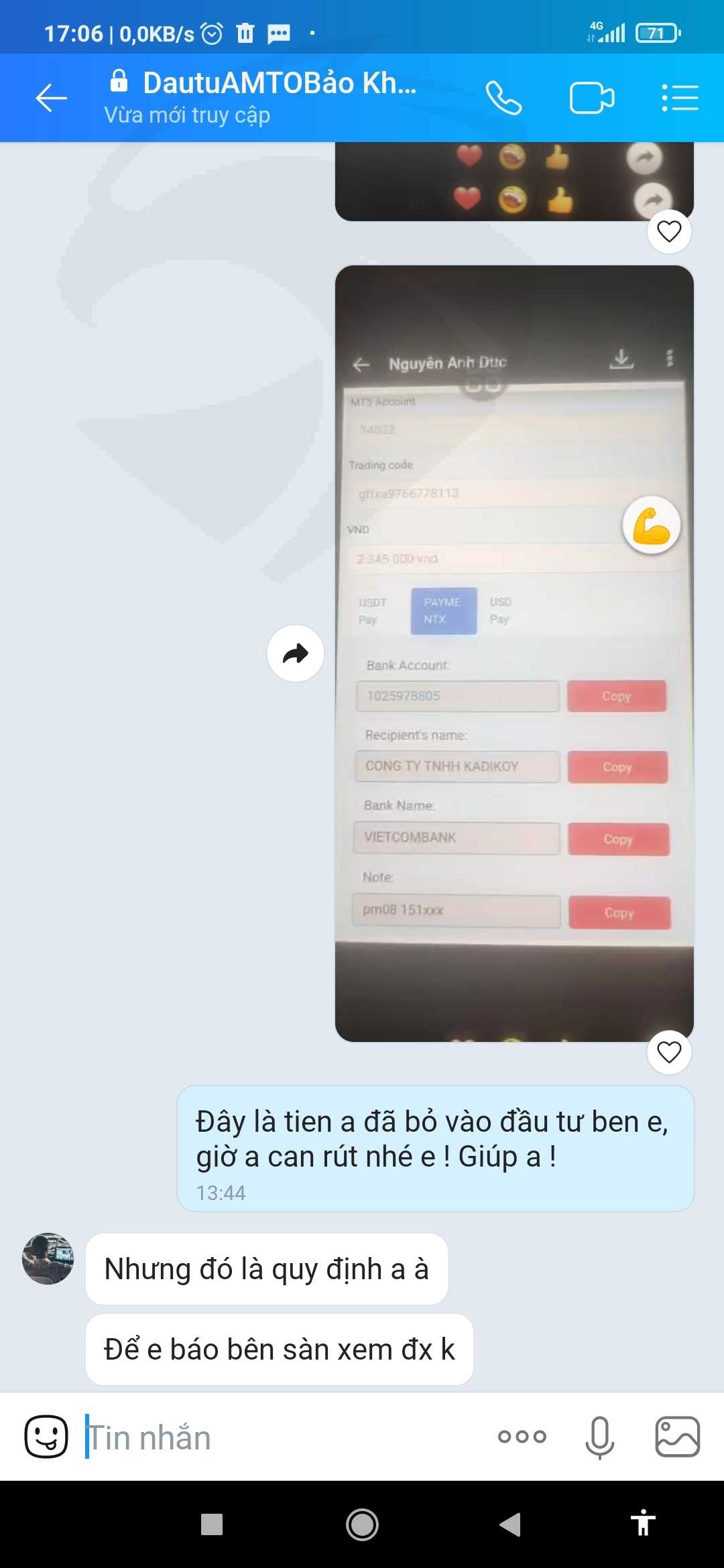
Task: Open the contact's profile avatar
Action: coord(48,1258)
